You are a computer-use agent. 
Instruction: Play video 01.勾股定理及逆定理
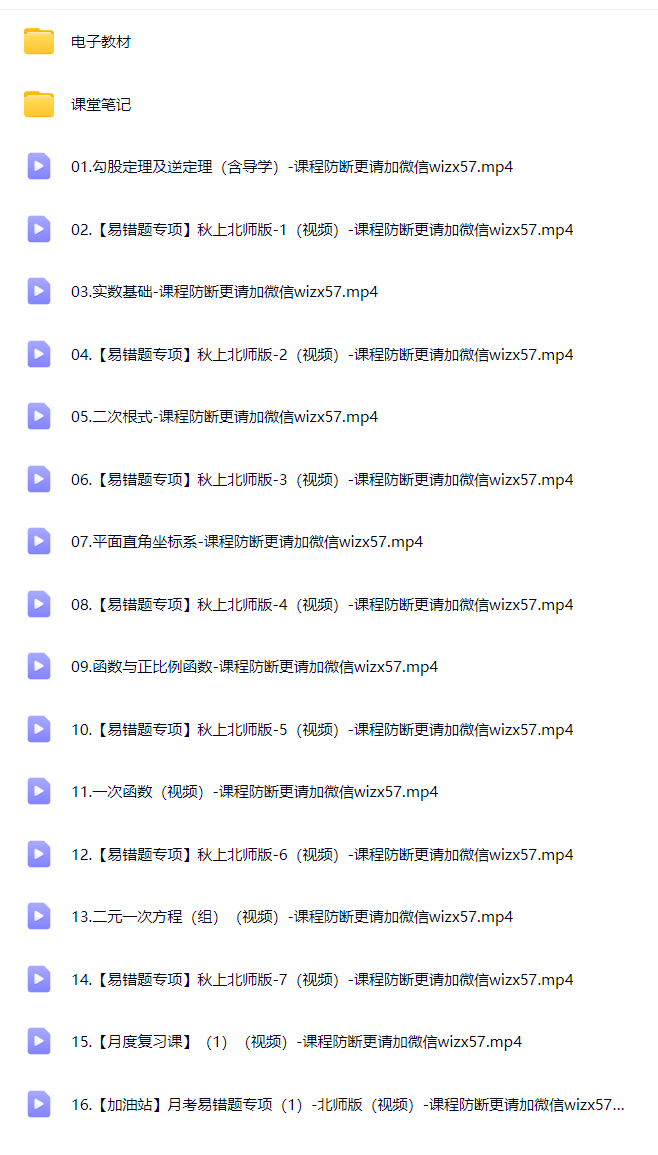(x=292, y=167)
